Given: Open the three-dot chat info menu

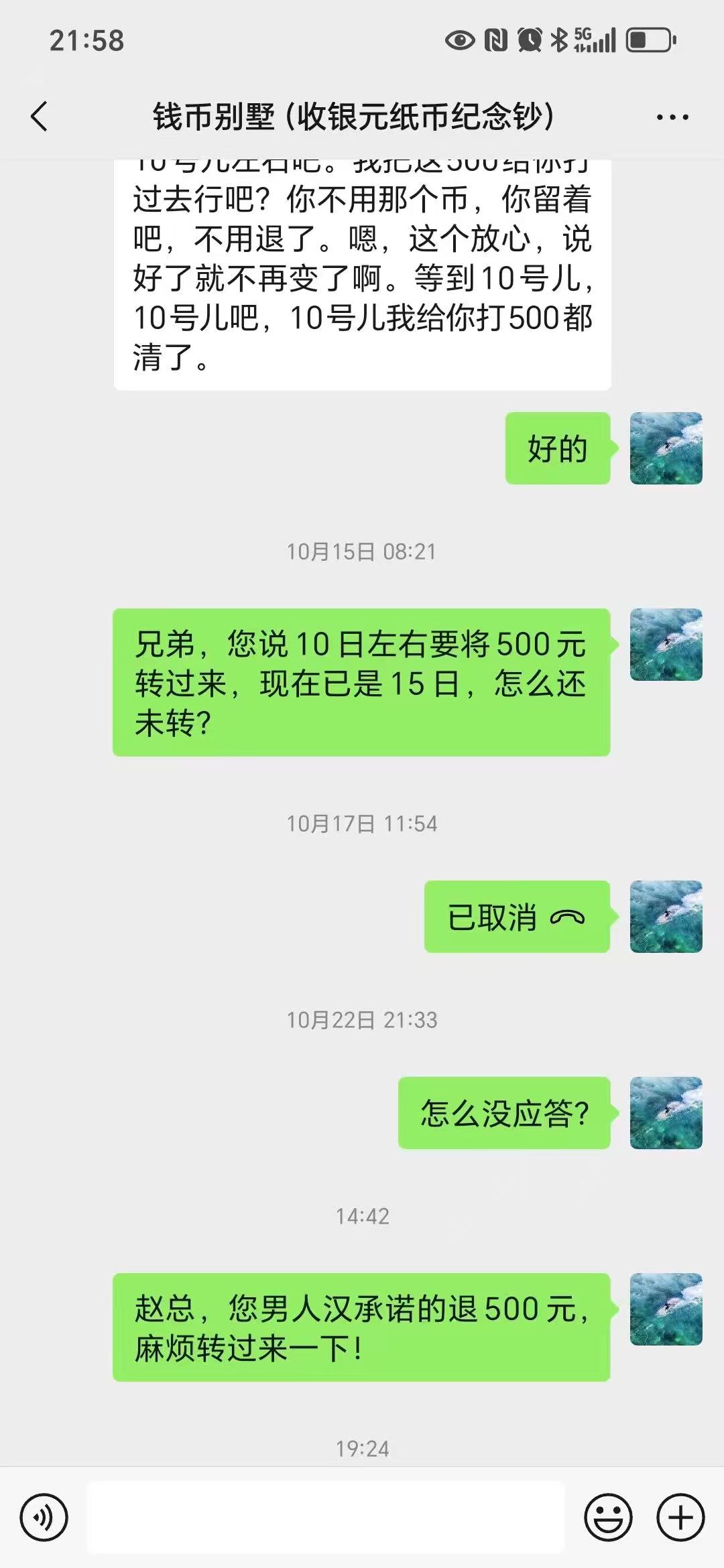Looking at the screenshot, I should tap(672, 117).
